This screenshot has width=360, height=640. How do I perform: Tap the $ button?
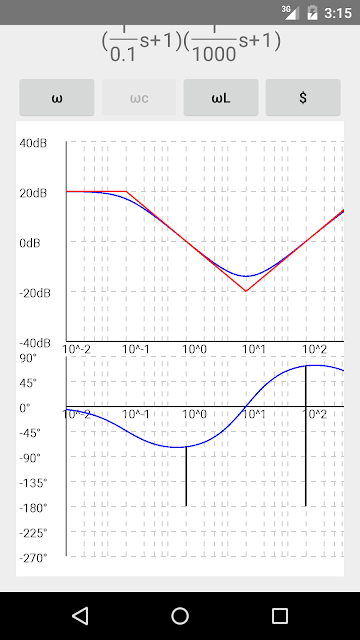pos(303,98)
